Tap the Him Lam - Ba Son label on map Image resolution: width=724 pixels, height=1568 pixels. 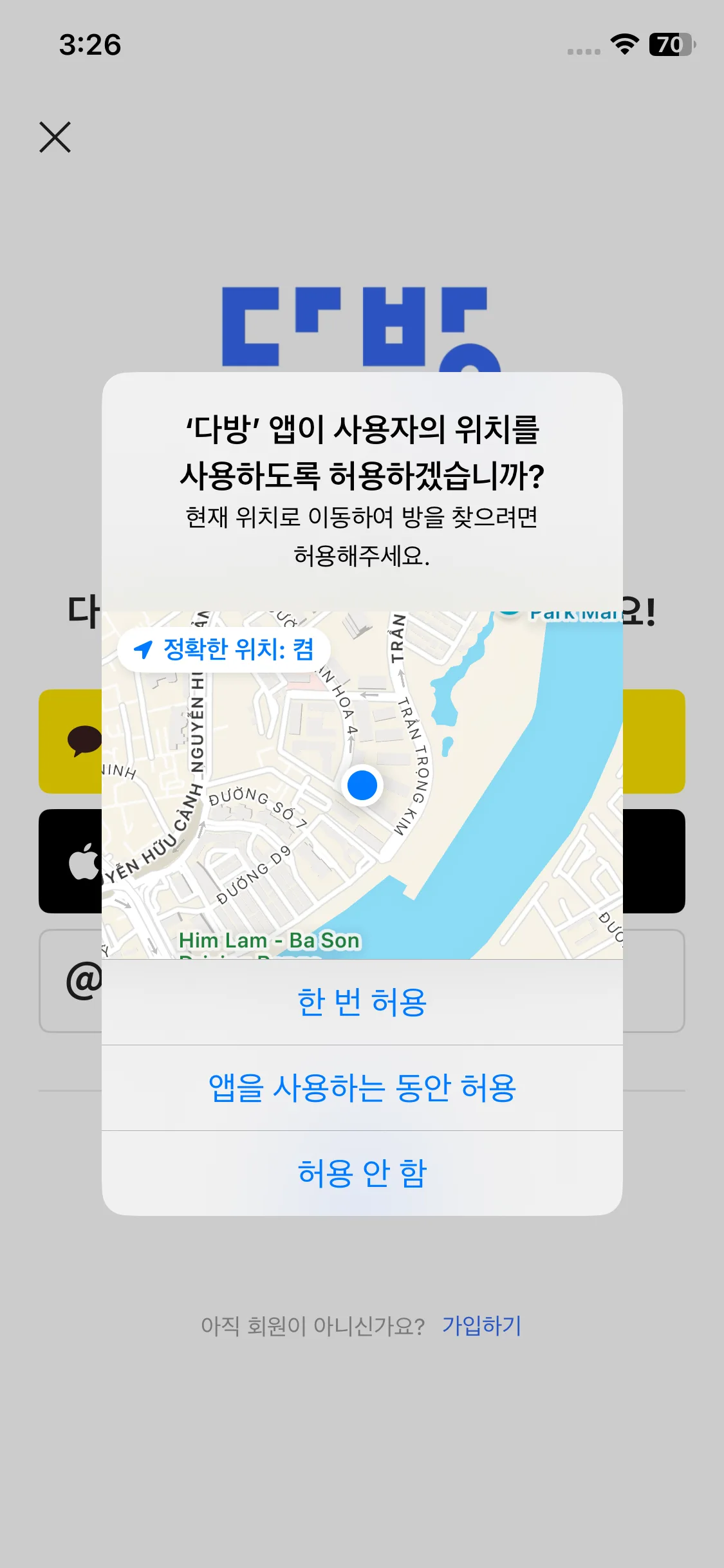coord(269,940)
